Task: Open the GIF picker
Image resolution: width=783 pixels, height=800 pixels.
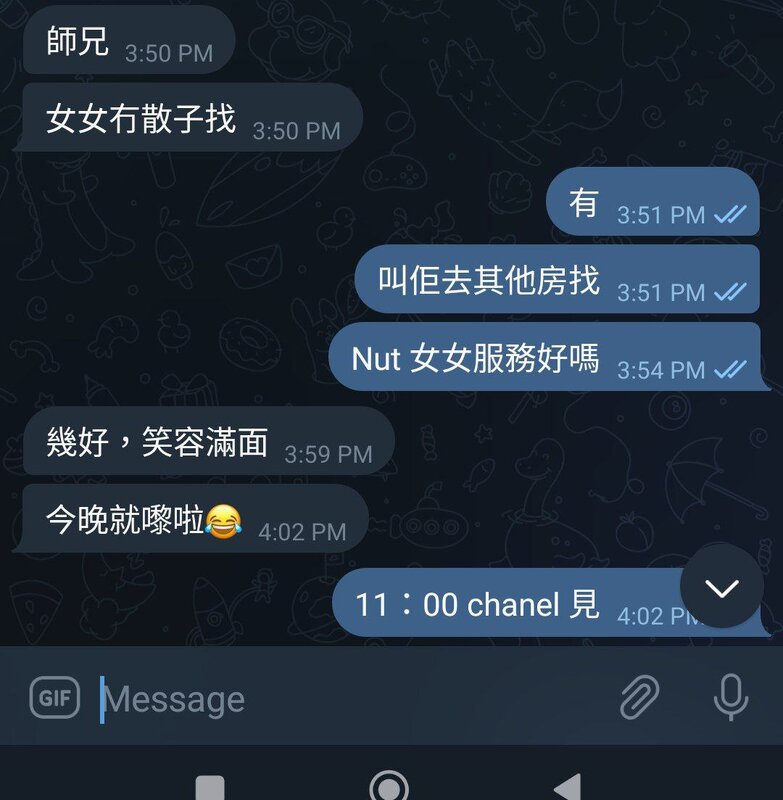Action: [55, 698]
